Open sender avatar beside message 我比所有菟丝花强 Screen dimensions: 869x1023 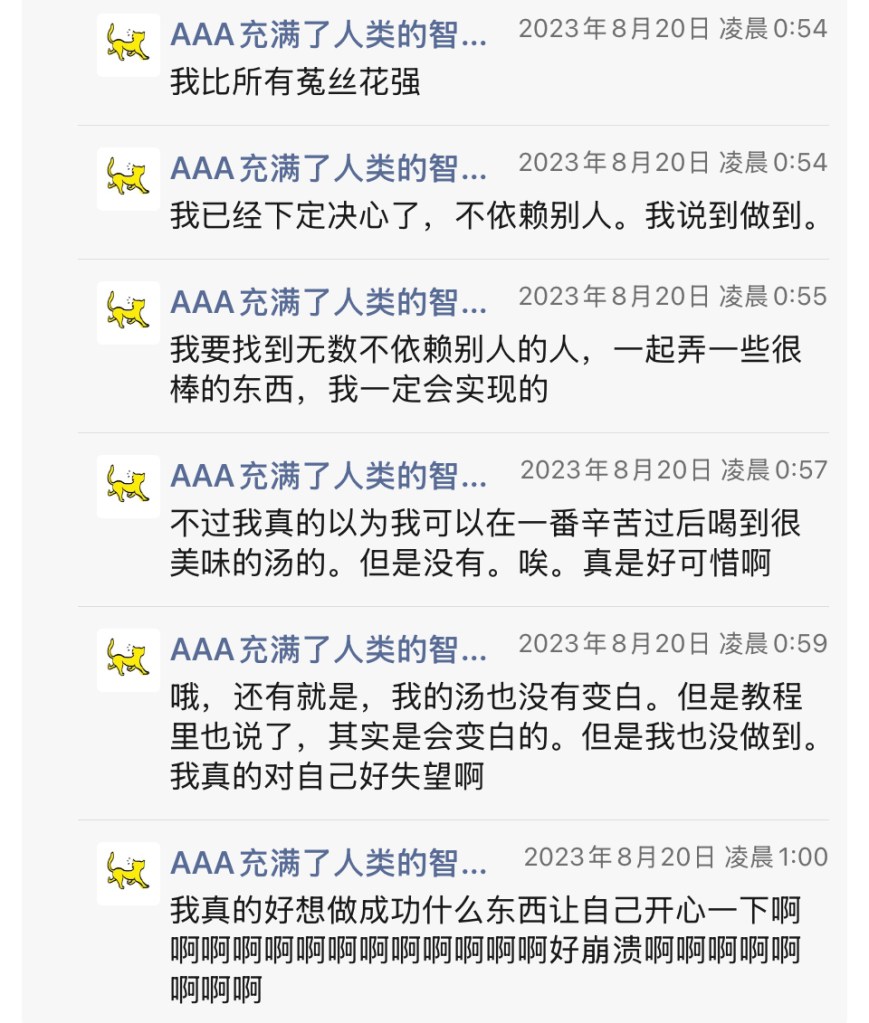[128, 45]
